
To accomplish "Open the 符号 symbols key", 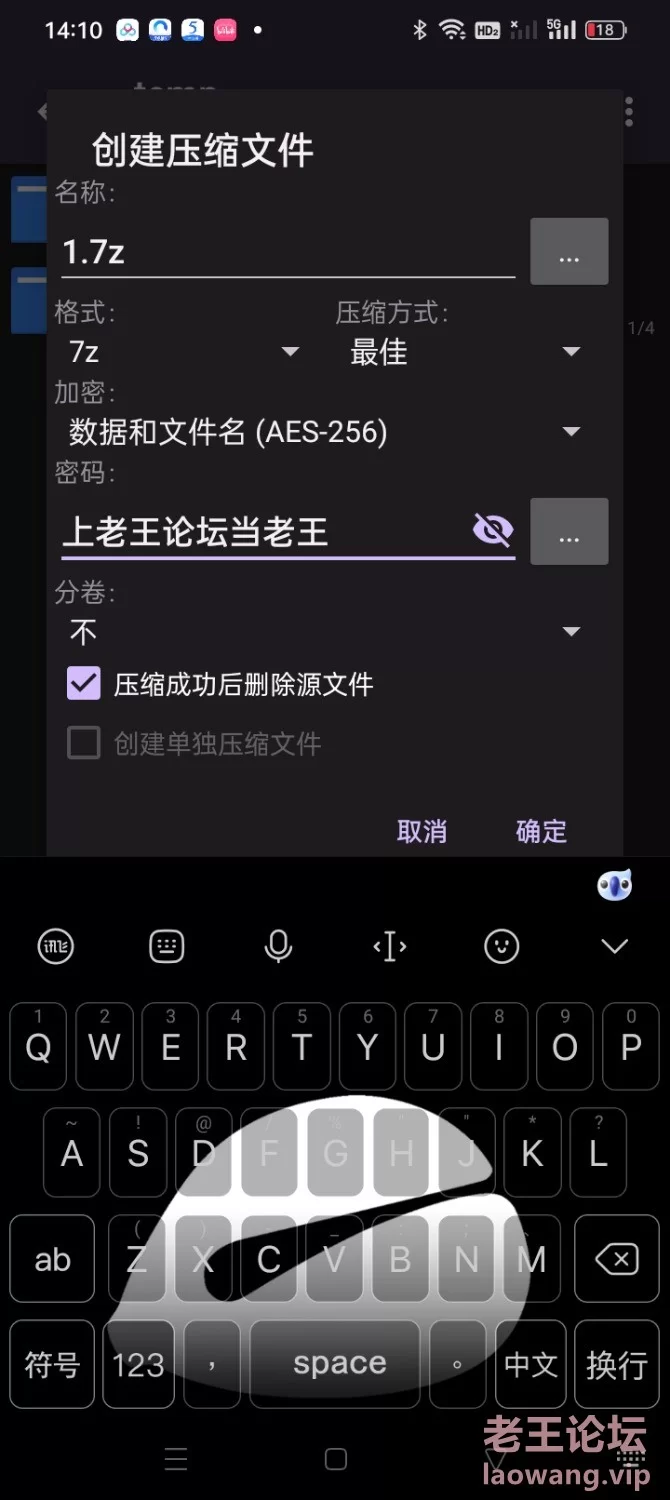I will click(x=52, y=1364).
